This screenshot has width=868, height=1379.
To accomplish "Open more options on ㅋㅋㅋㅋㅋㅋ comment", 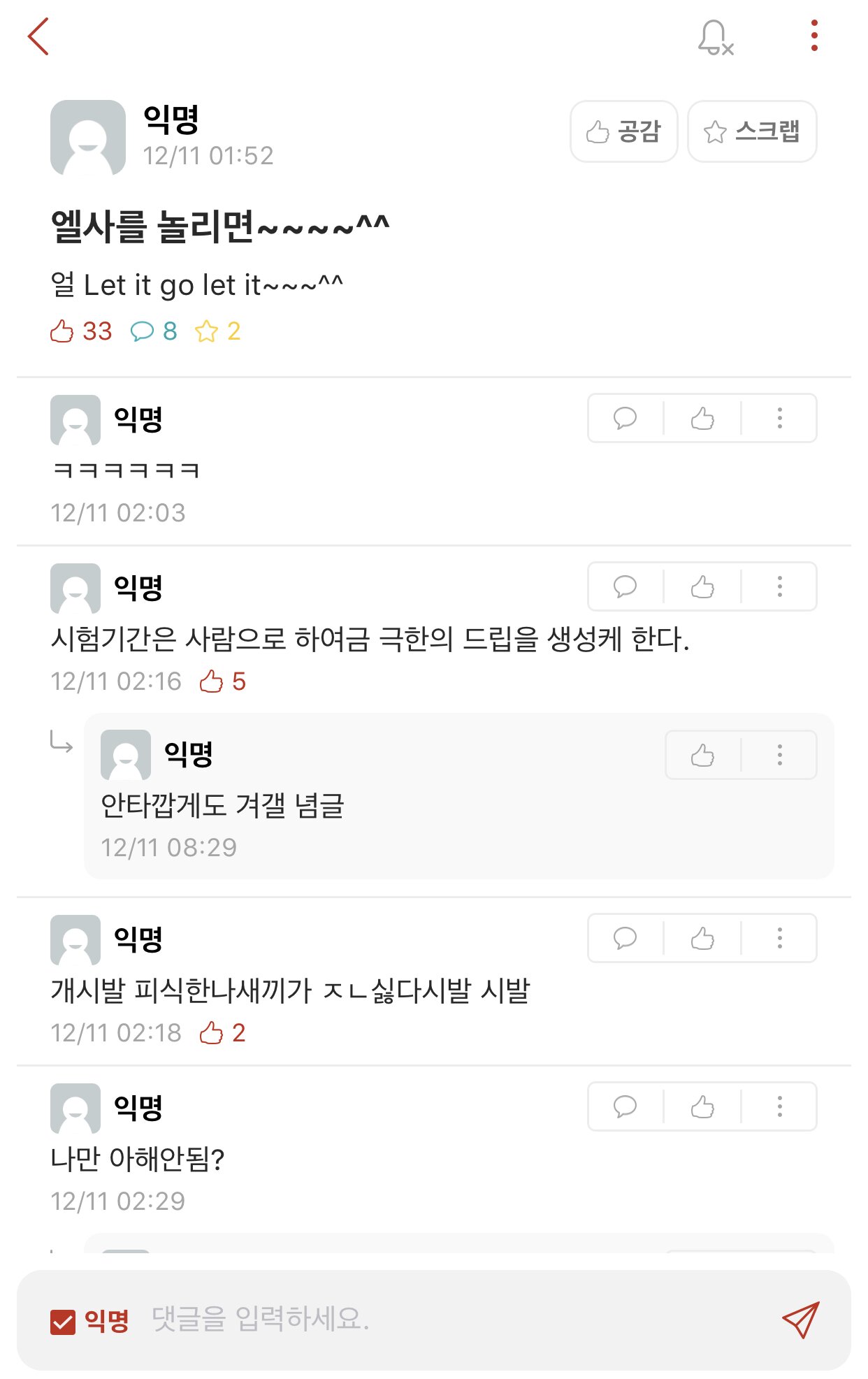I will tap(779, 418).
